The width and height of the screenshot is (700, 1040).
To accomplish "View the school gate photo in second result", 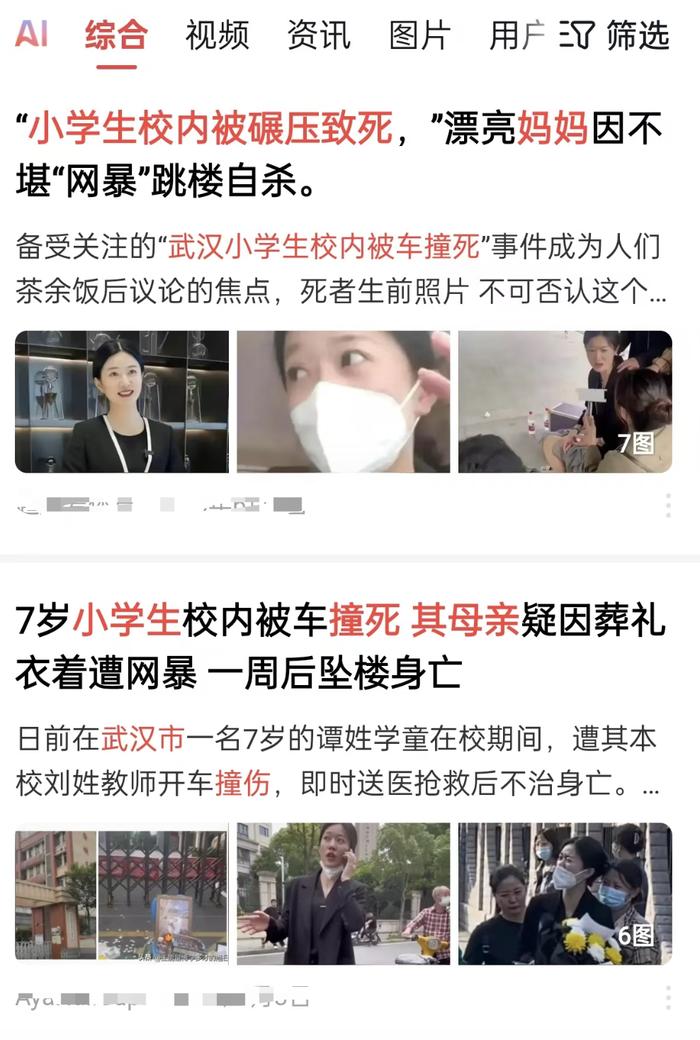I will [x=121, y=893].
